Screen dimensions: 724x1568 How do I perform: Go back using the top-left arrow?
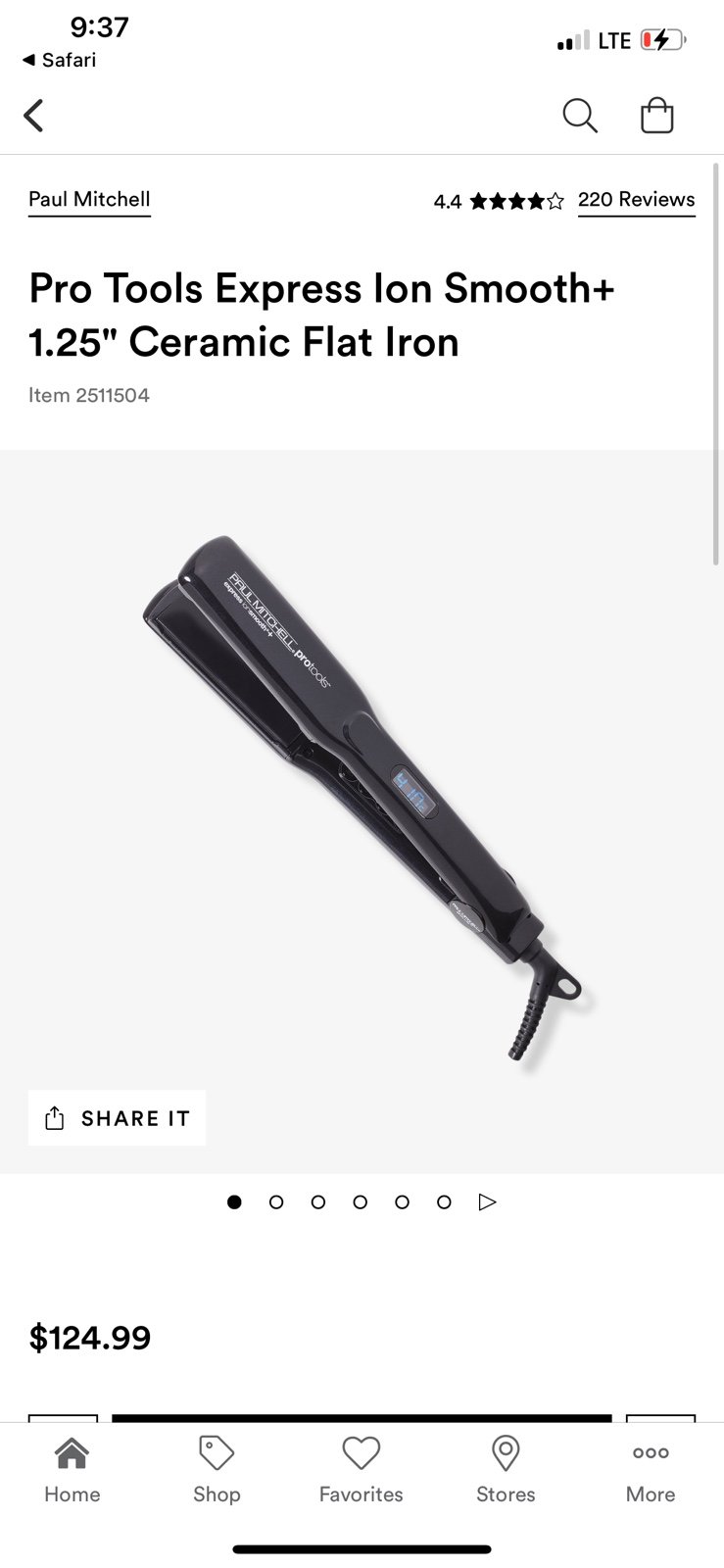(x=34, y=116)
